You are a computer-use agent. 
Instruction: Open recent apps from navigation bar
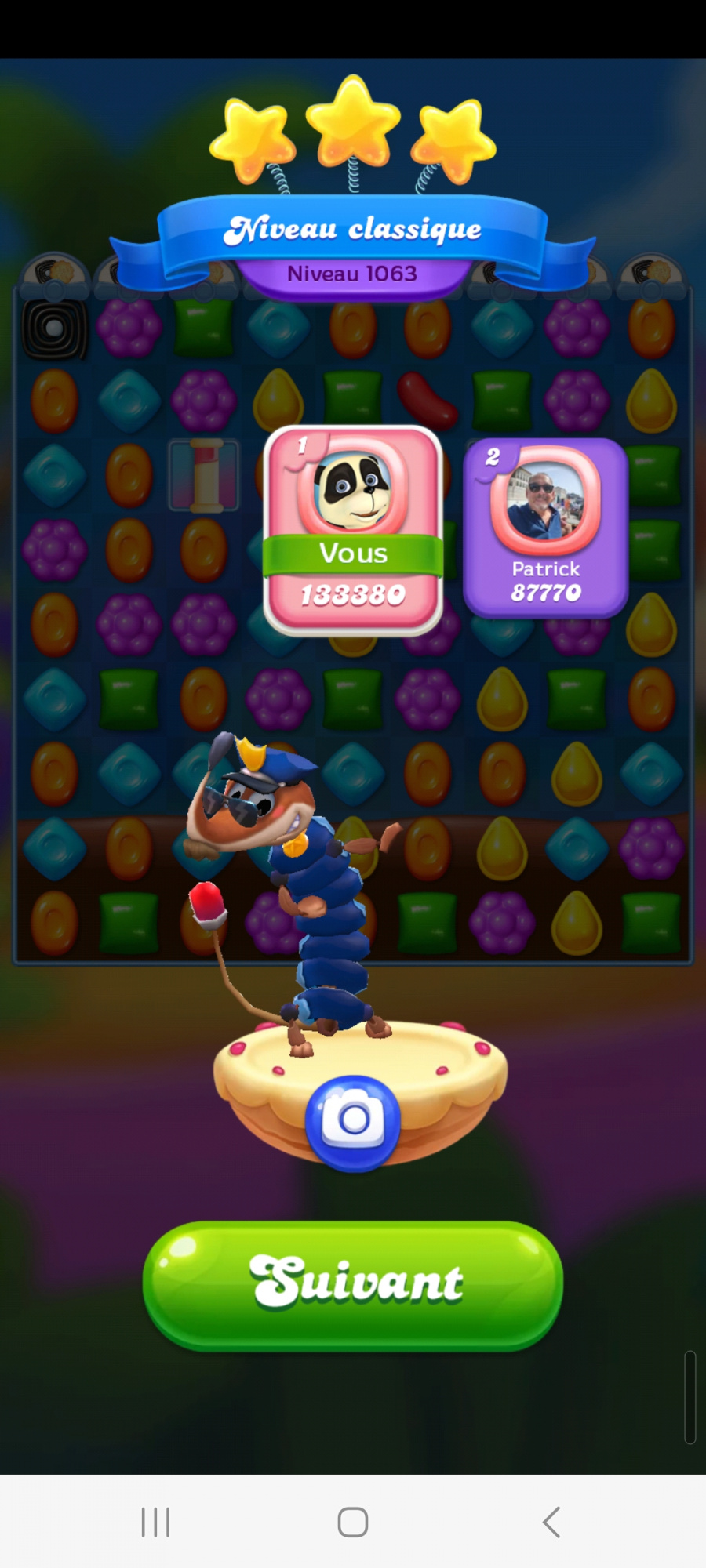coord(155,1522)
